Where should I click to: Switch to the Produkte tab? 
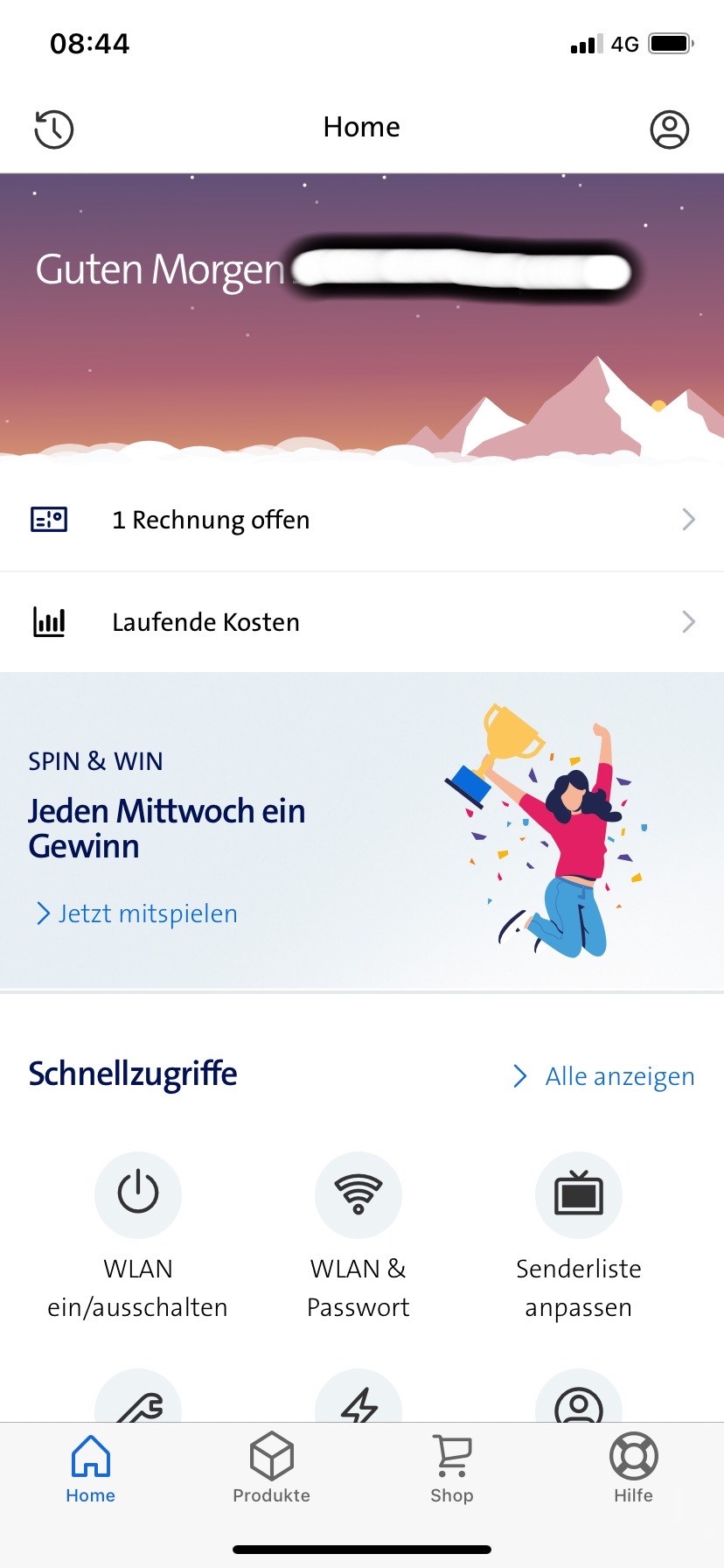(271, 1468)
